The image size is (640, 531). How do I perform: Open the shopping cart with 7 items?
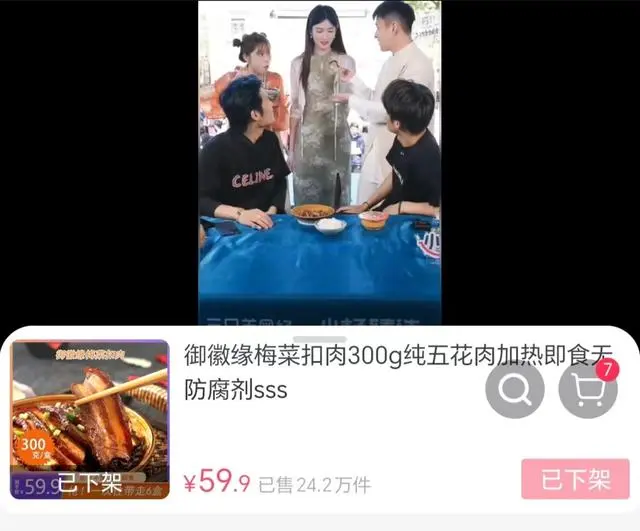click(587, 389)
